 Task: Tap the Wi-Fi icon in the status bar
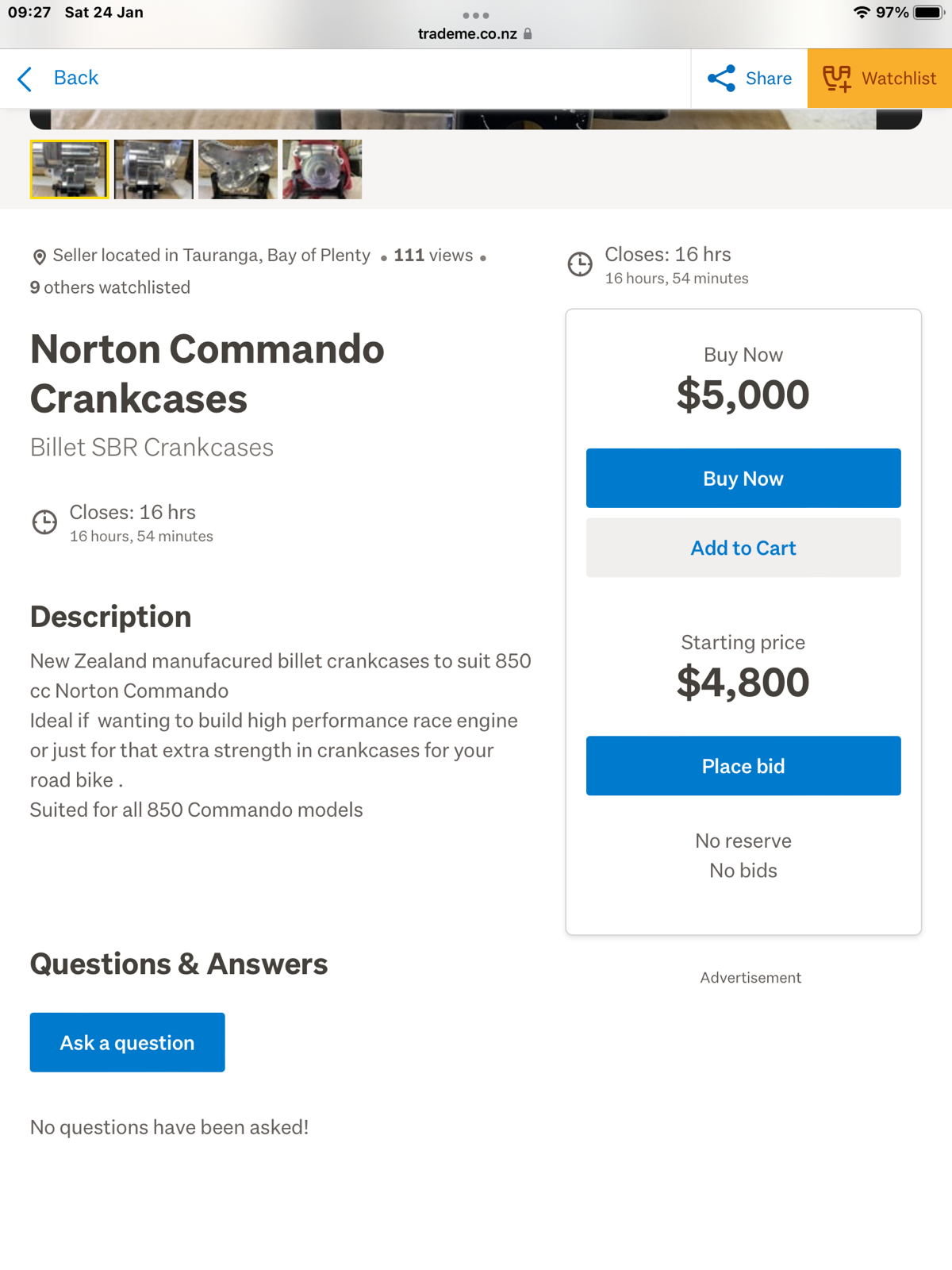[862, 12]
